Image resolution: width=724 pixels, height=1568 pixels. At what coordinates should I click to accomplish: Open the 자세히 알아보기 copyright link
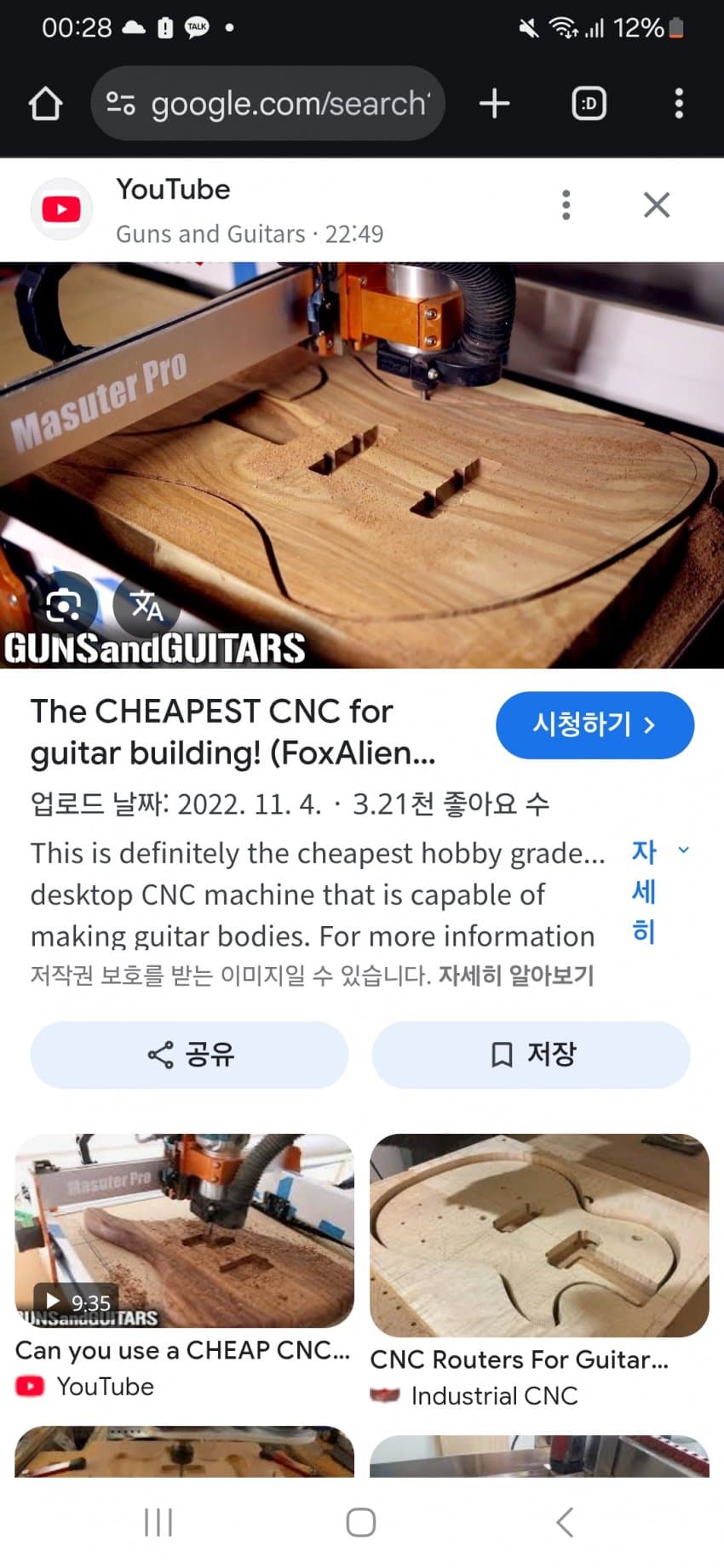coord(516,976)
